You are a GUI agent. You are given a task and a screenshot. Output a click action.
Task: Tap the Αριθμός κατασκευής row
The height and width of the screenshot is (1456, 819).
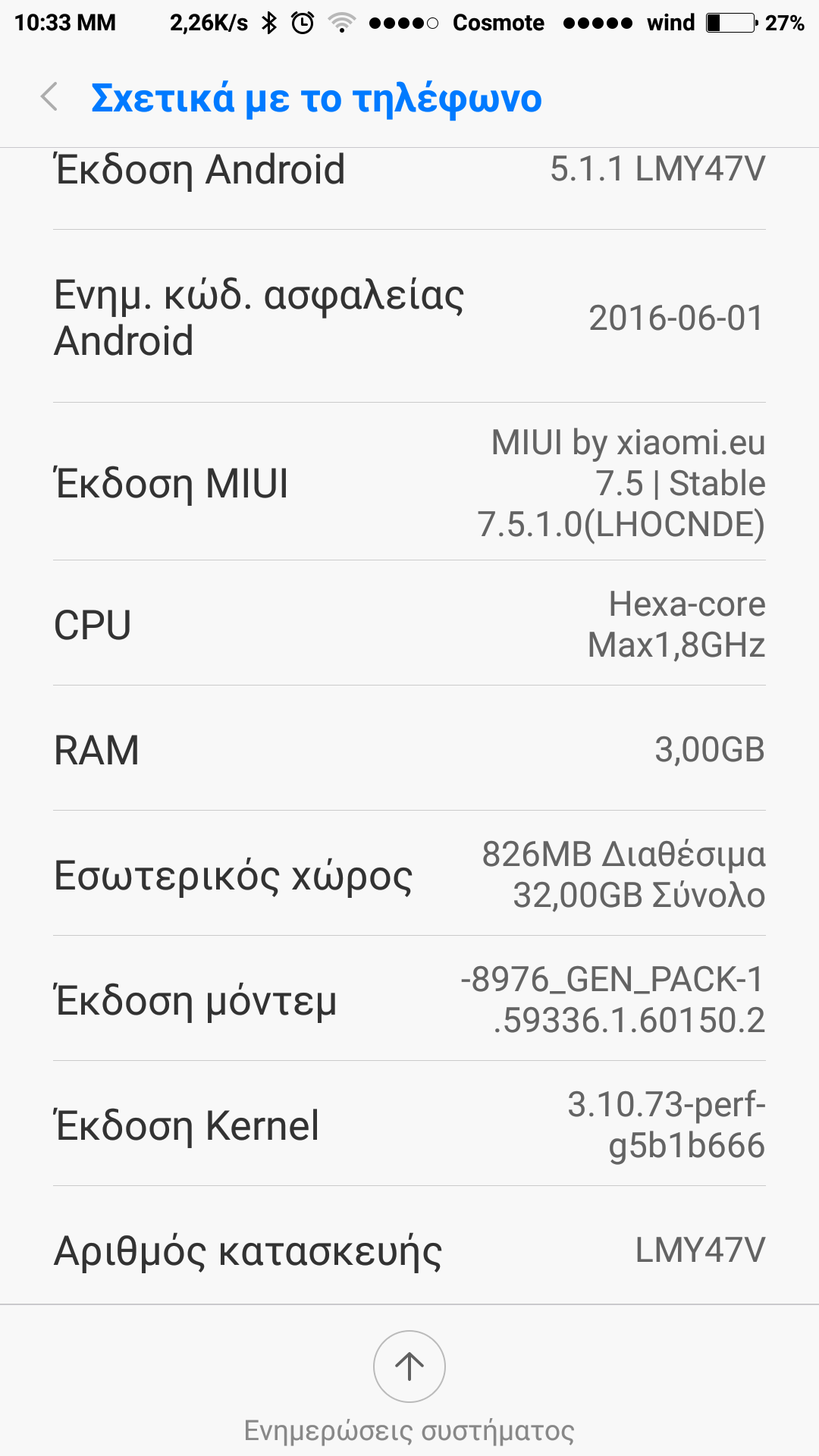point(409,1249)
